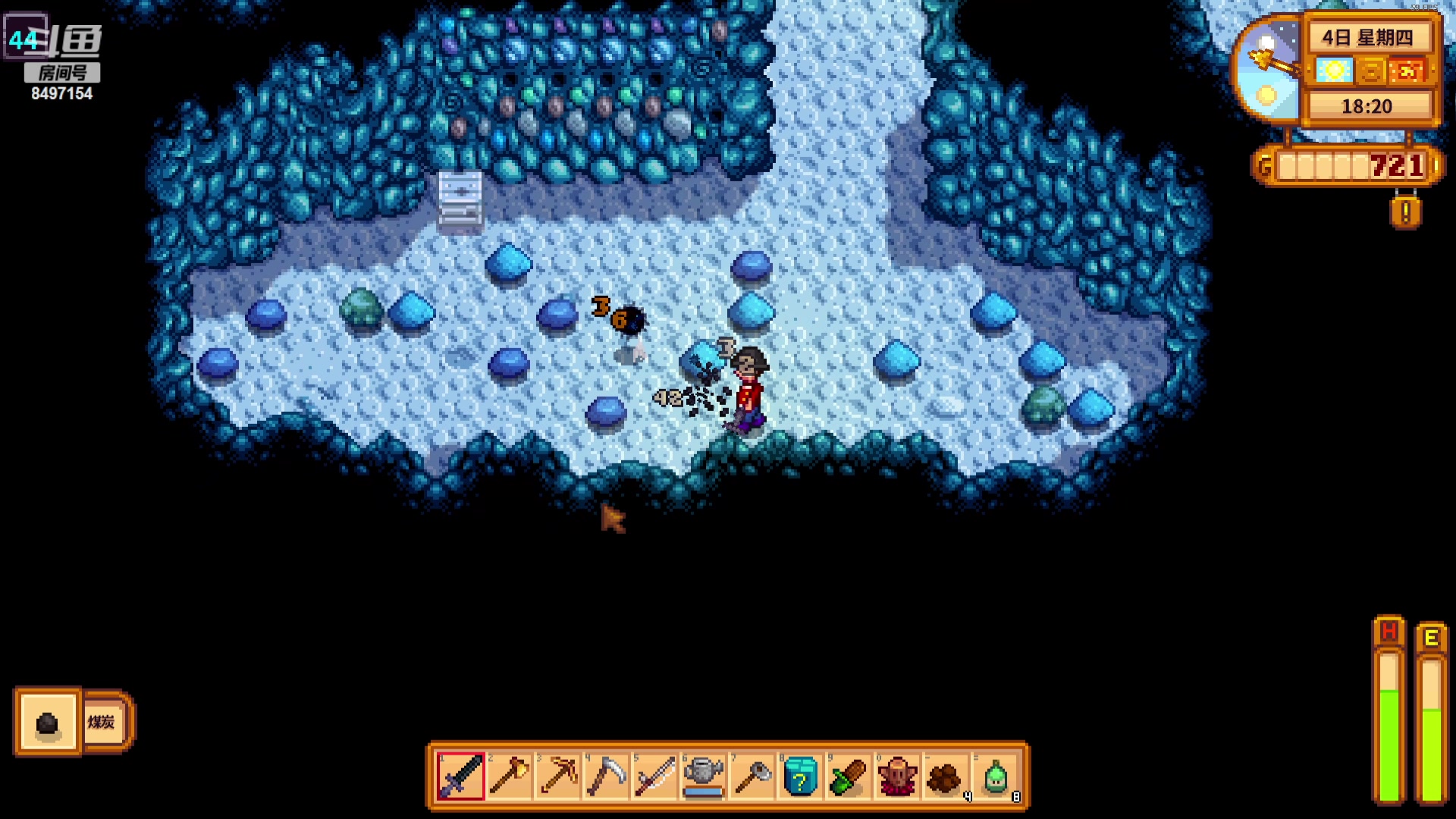Image resolution: width=1456 pixels, height=819 pixels.
Task: Select the pink creature item in slot 0
Action: click(898, 777)
